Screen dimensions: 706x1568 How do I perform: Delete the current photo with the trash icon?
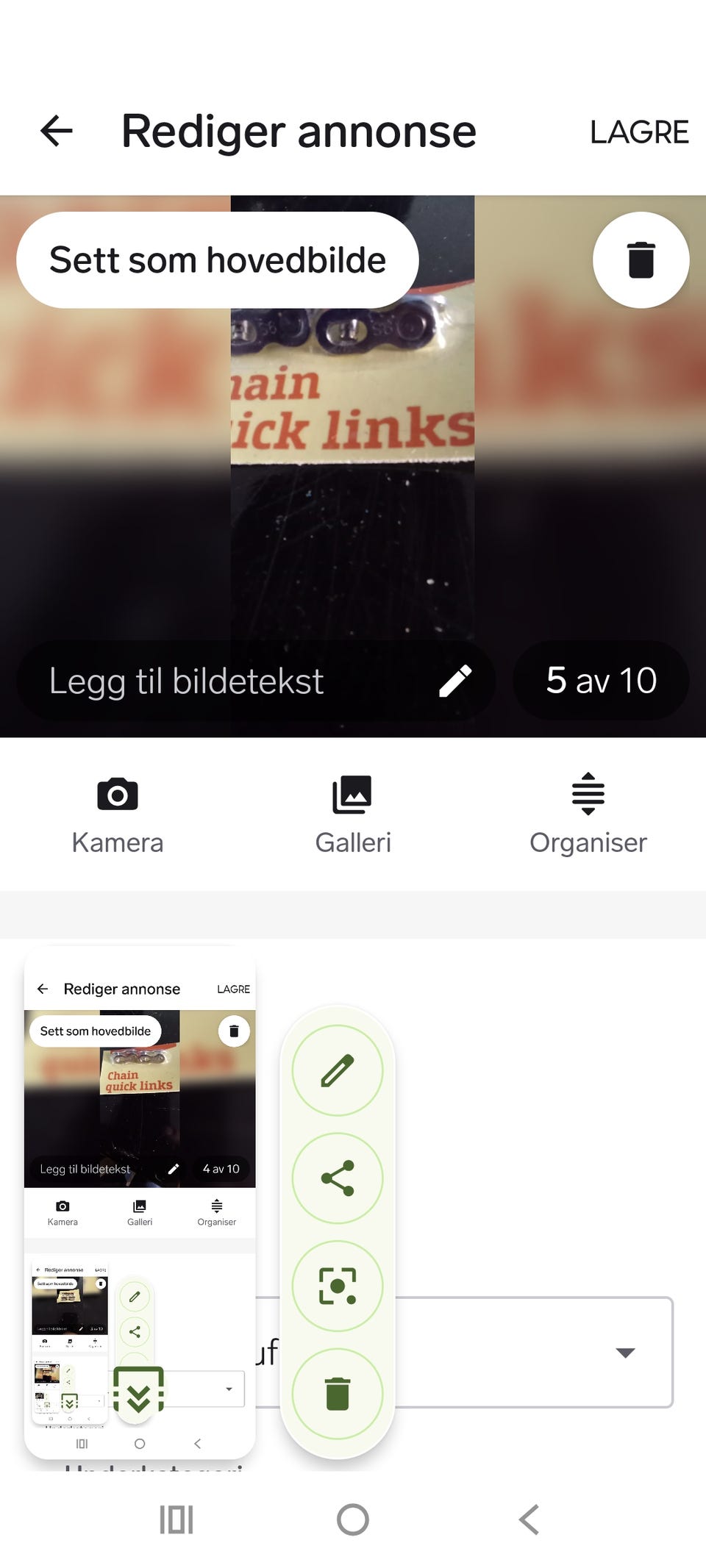click(641, 259)
